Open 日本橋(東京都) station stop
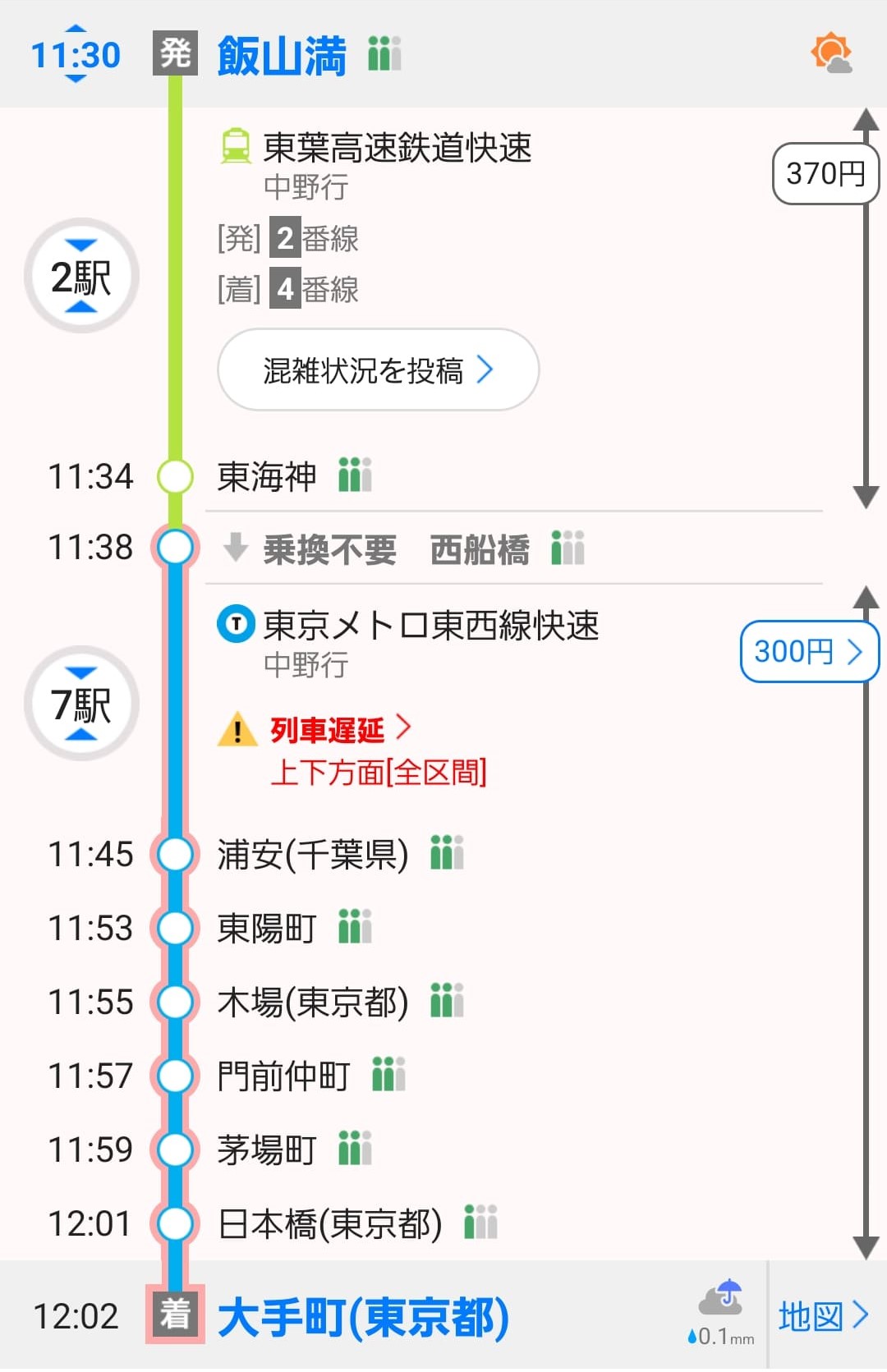 329,1224
